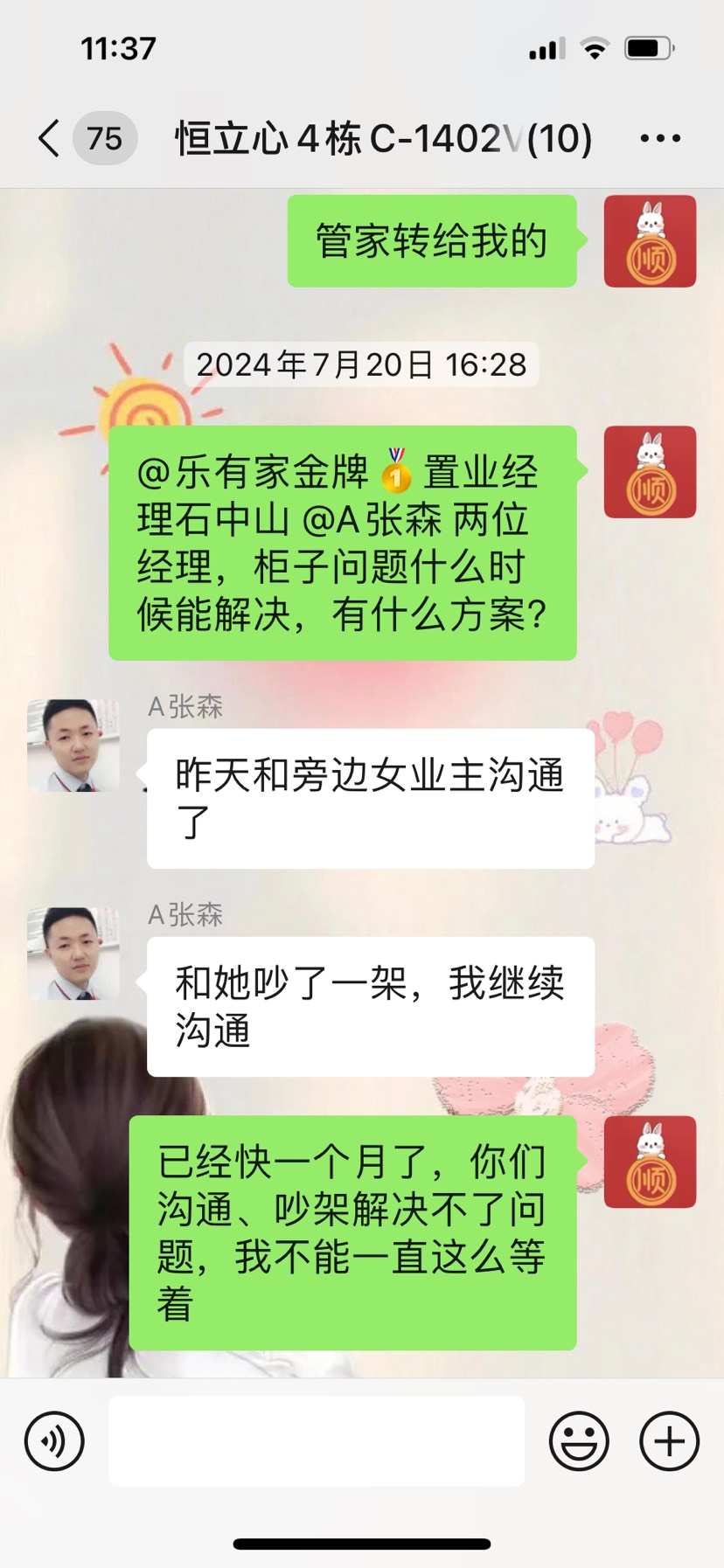
Task: Open the emoji sticker panel
Action: coord(578,1441)
